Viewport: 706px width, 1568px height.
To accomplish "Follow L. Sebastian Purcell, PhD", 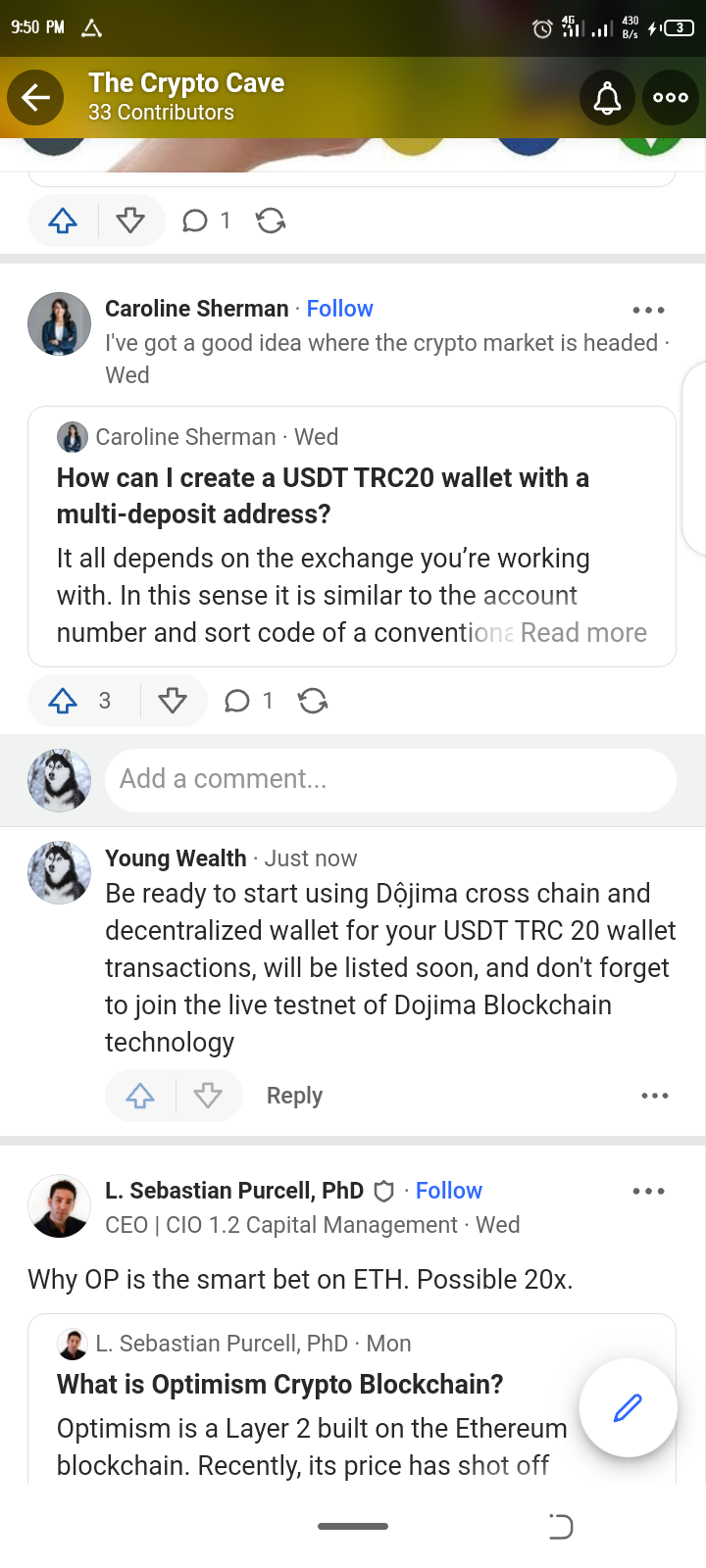I will pos(448,1191).
